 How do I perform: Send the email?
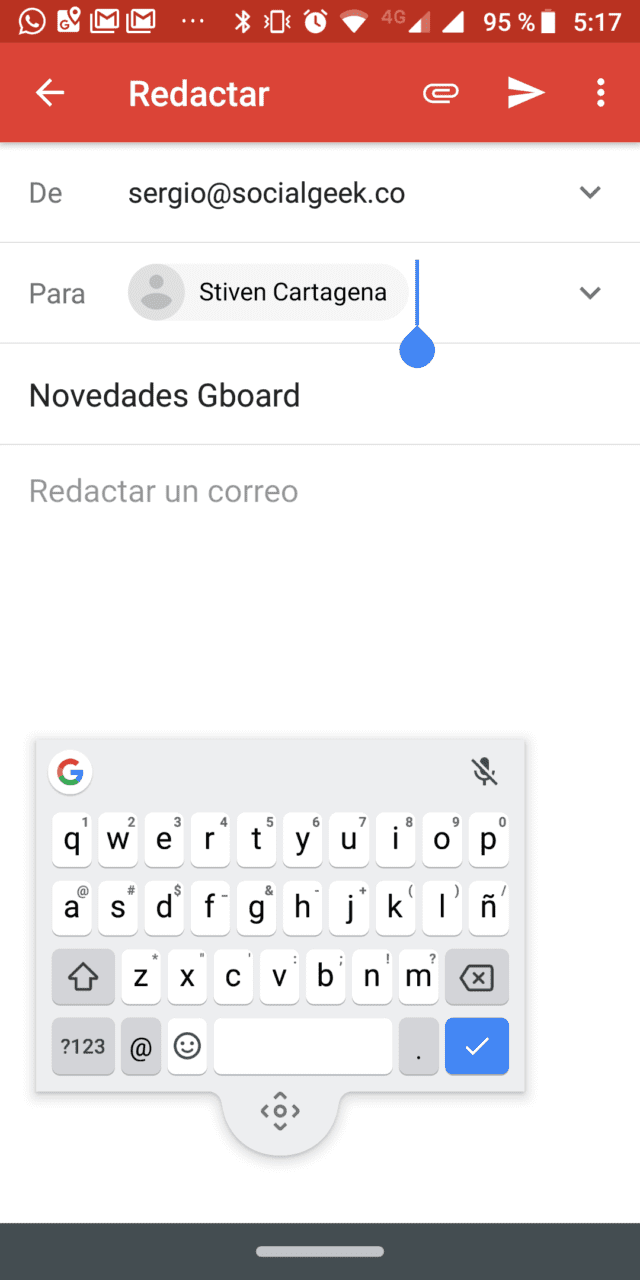(525, 93)
